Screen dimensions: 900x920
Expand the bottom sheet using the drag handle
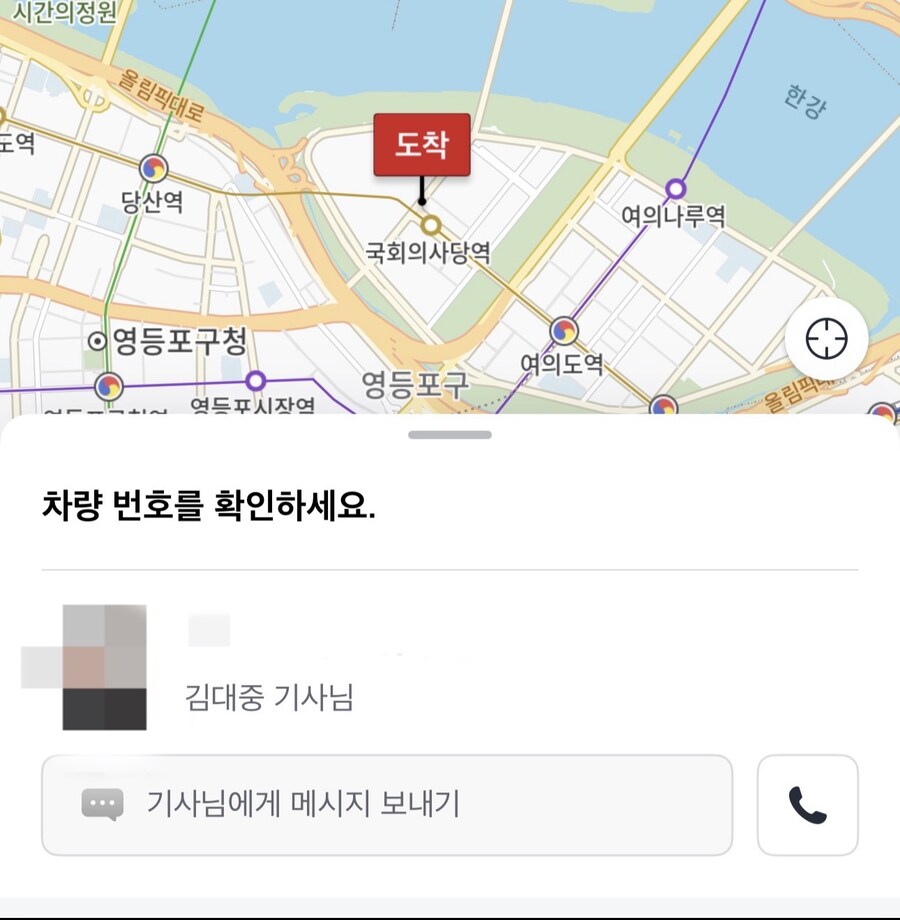point(450,435)
